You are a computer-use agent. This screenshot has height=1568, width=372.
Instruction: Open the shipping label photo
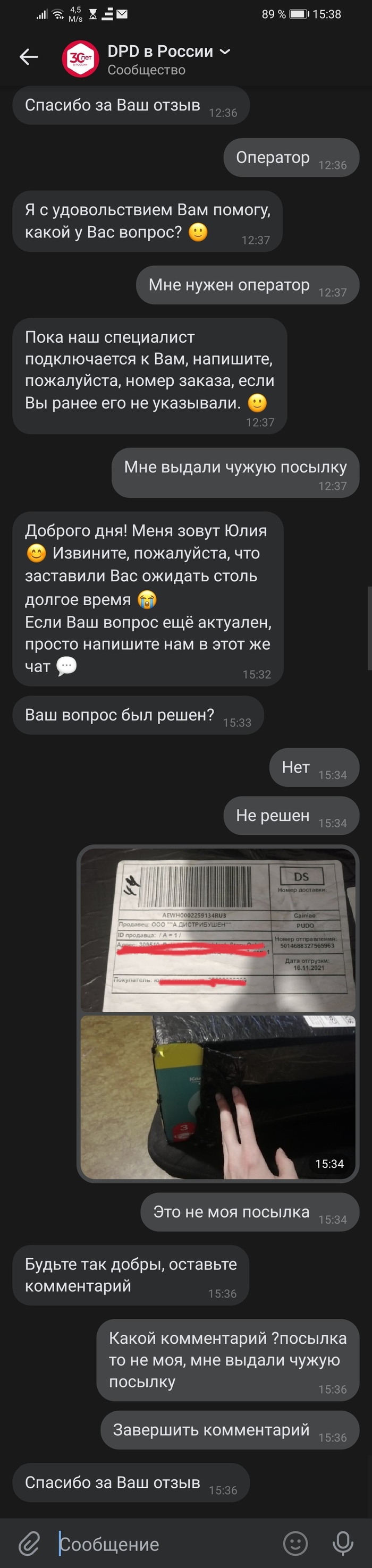click(x=217, y=929)
